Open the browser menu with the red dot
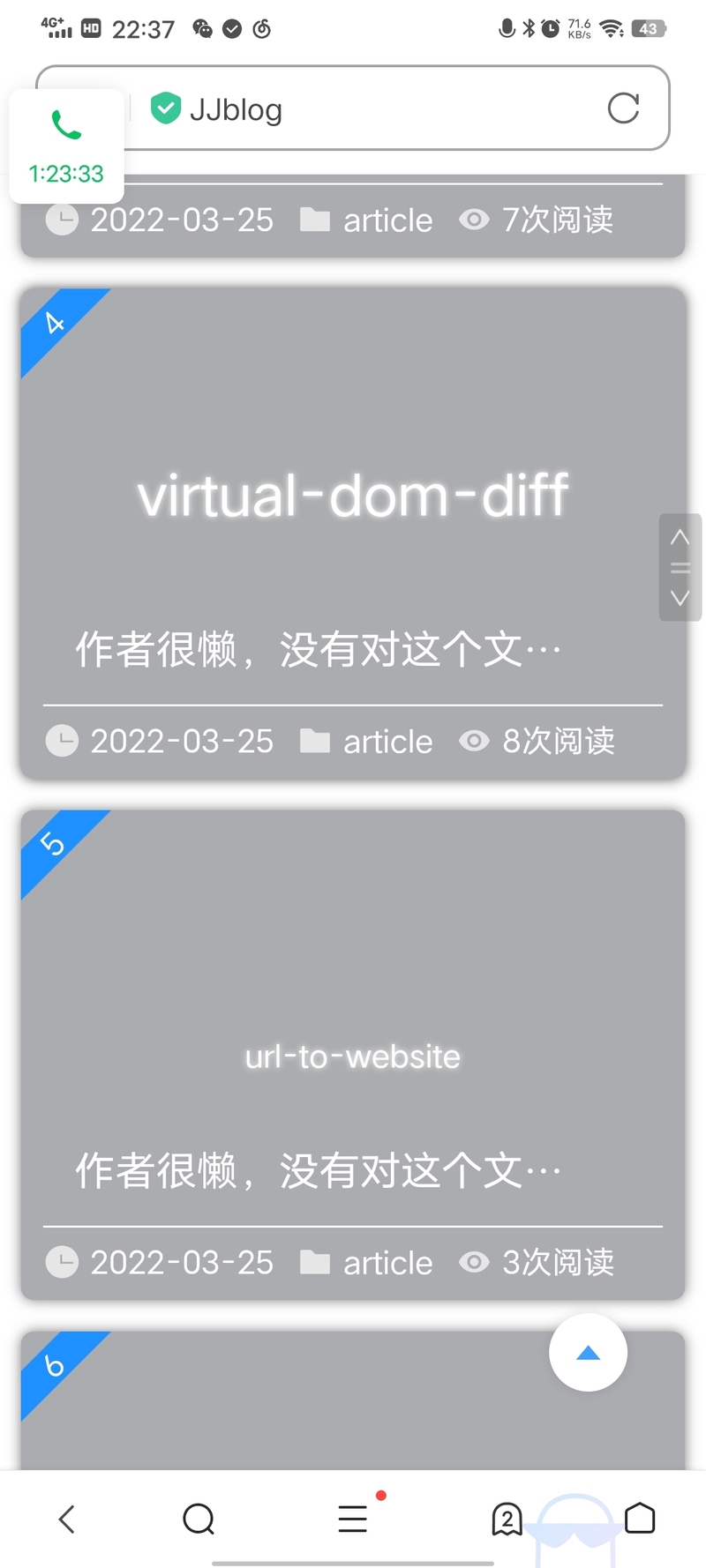Viewport: 706px width, 1568px height. pos(353,1519)
